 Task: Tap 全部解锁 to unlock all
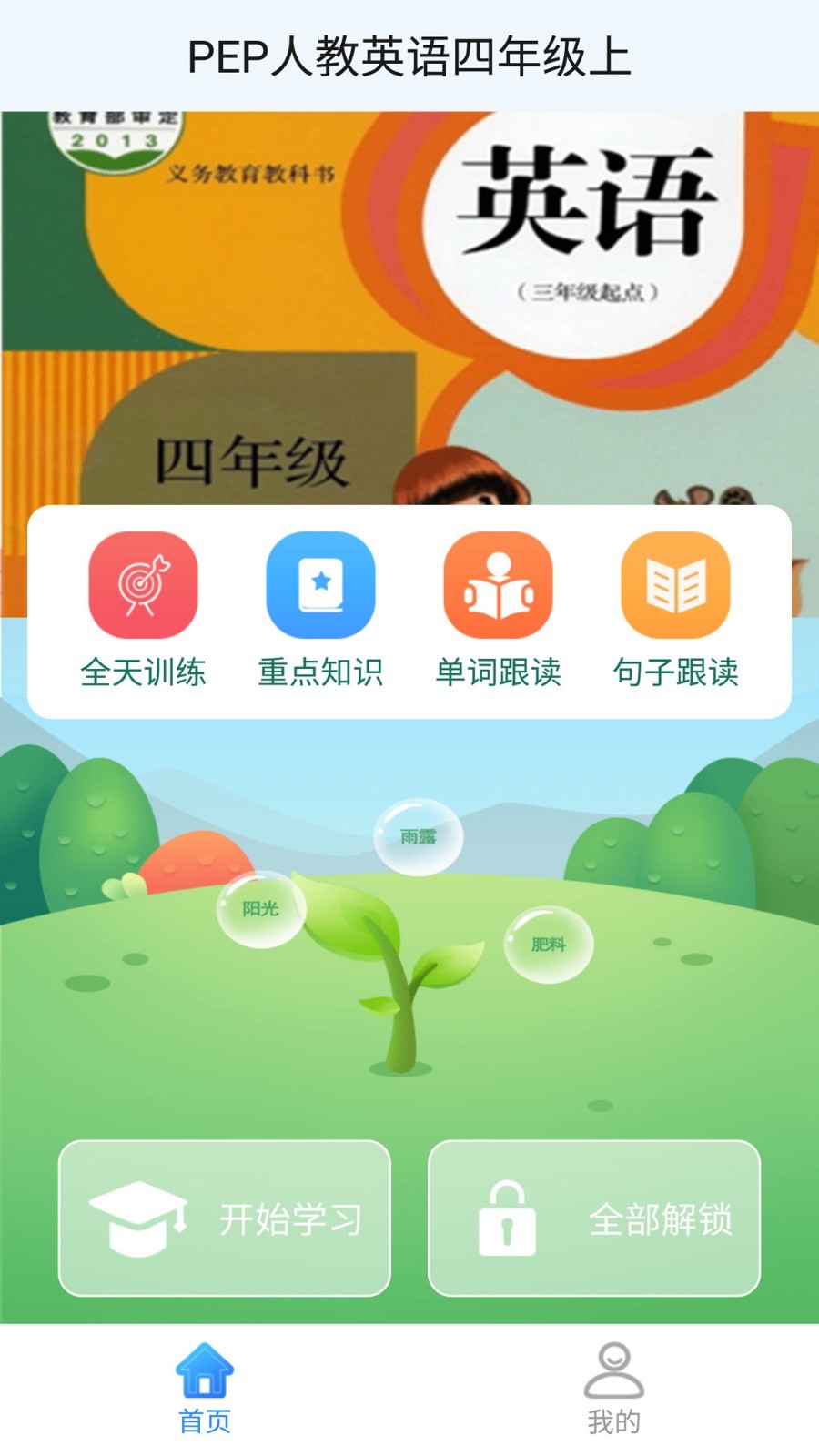pyautogui.click(x=594, y=1218)
